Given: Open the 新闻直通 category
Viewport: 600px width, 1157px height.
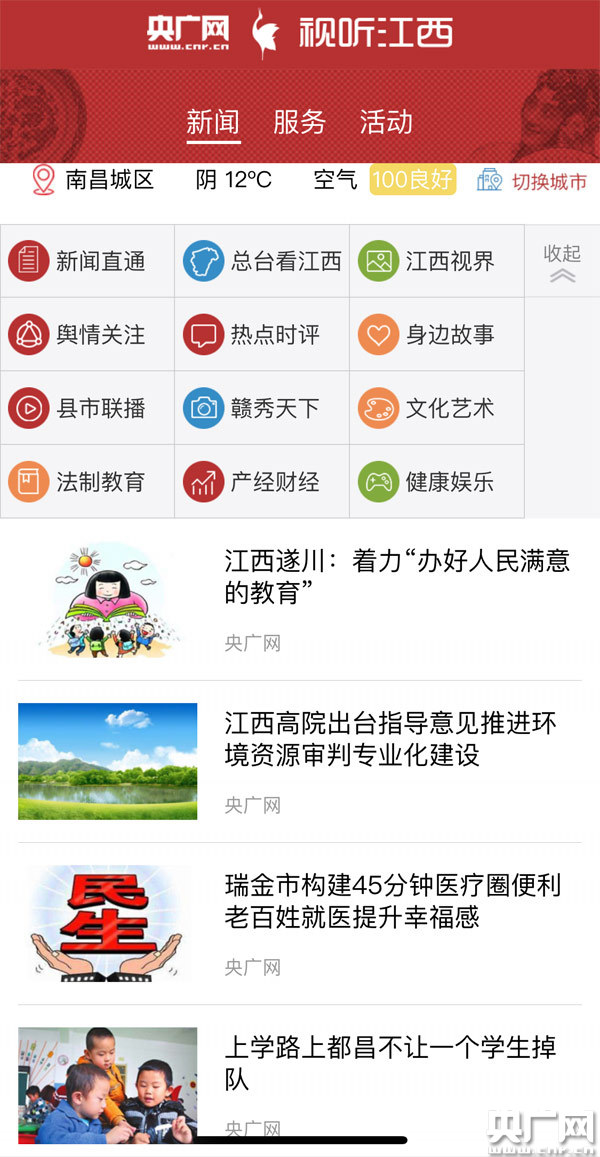Looking at the screenshot, I should point(87,262).
